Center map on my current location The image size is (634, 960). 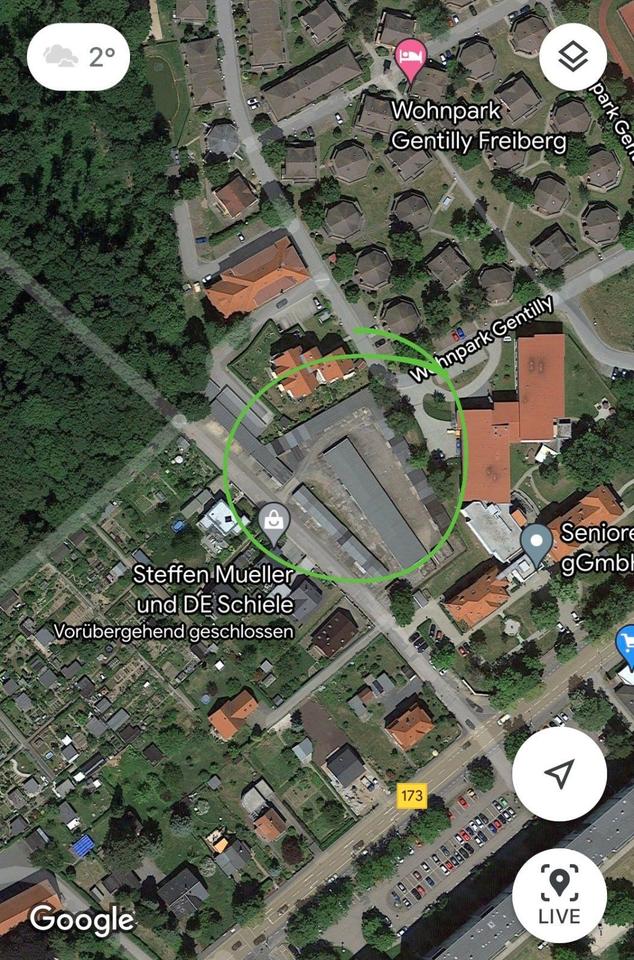coord(559,773)
